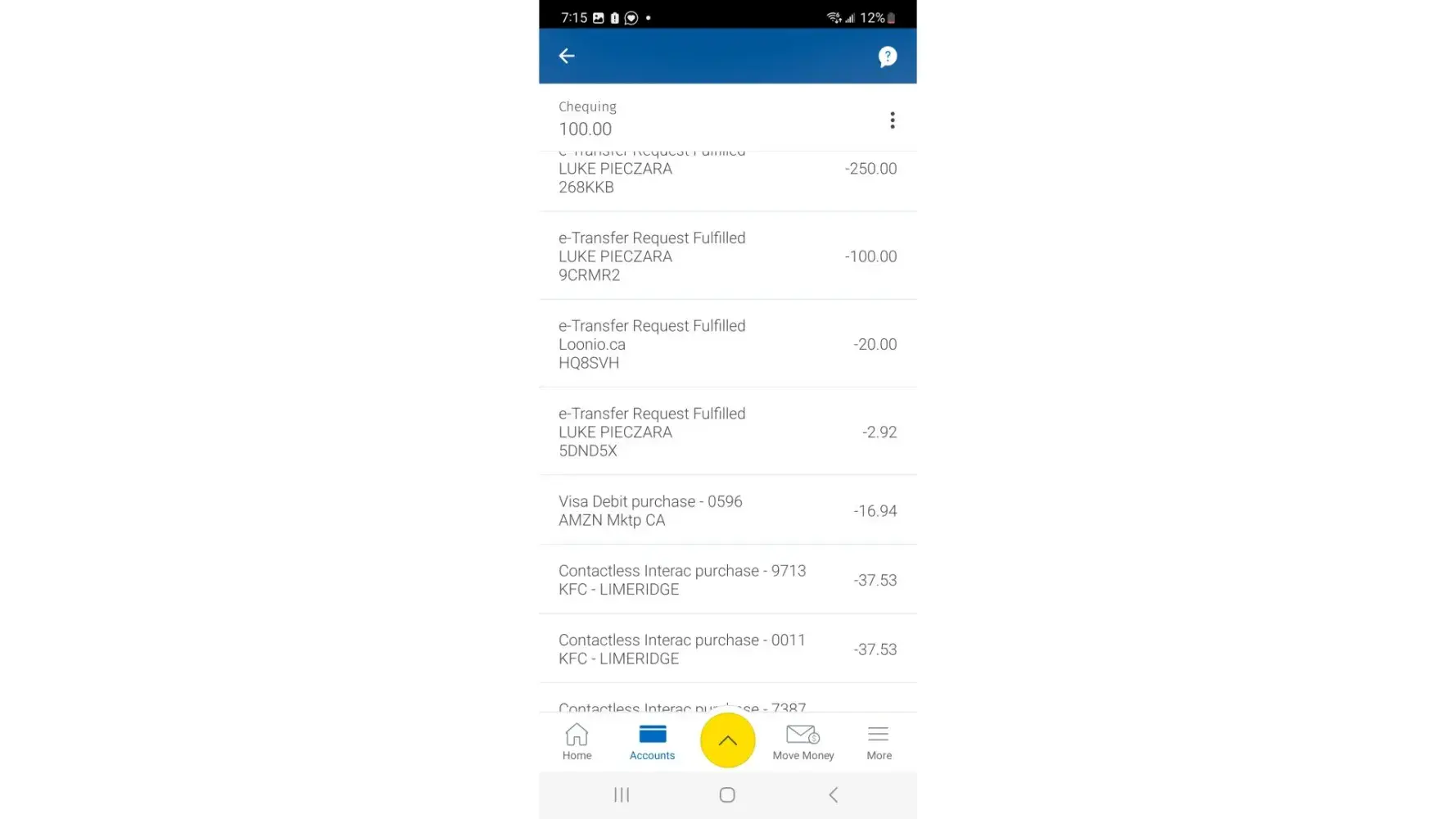Open the -2.92 e-Transfer transaction
The width and height of the screenshot is (1456, 819).
[727, 432]
